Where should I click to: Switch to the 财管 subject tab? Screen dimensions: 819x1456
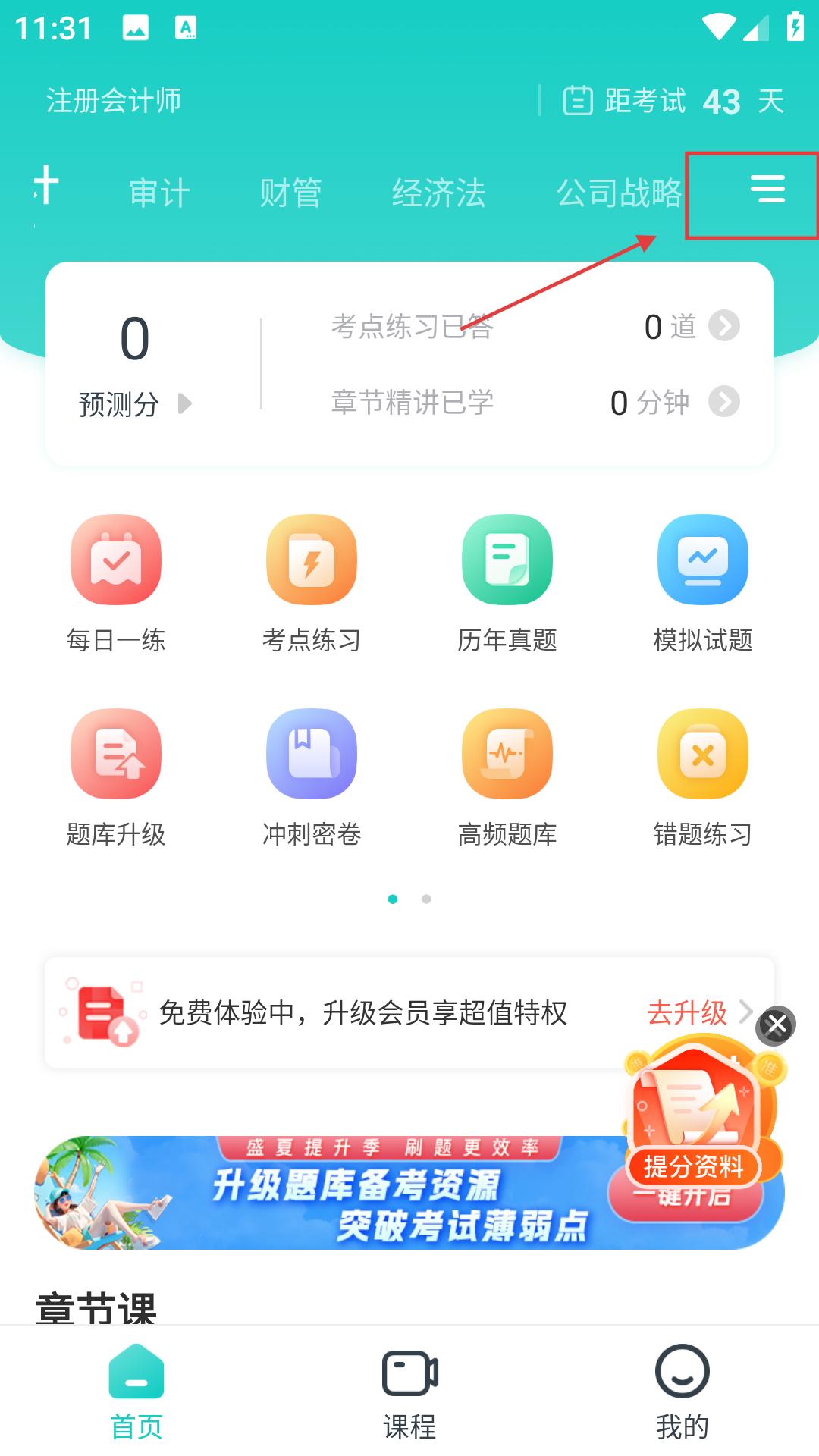coord(290,193)
